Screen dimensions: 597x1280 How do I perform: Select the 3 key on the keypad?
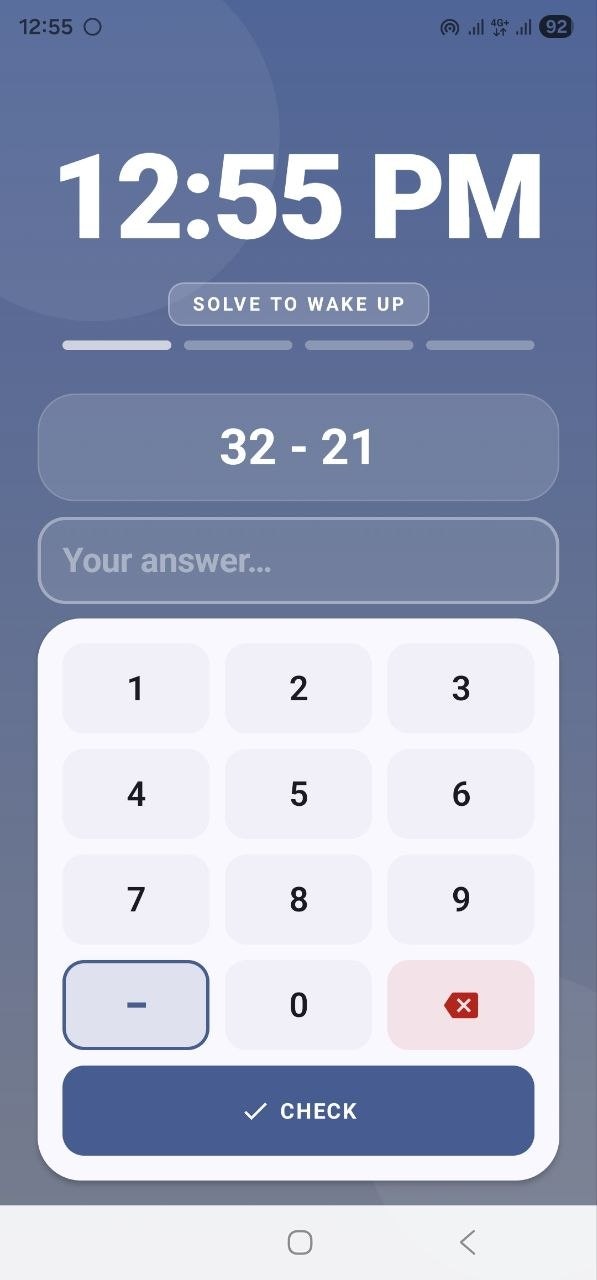pyautogui.click(x=461, y=688)
